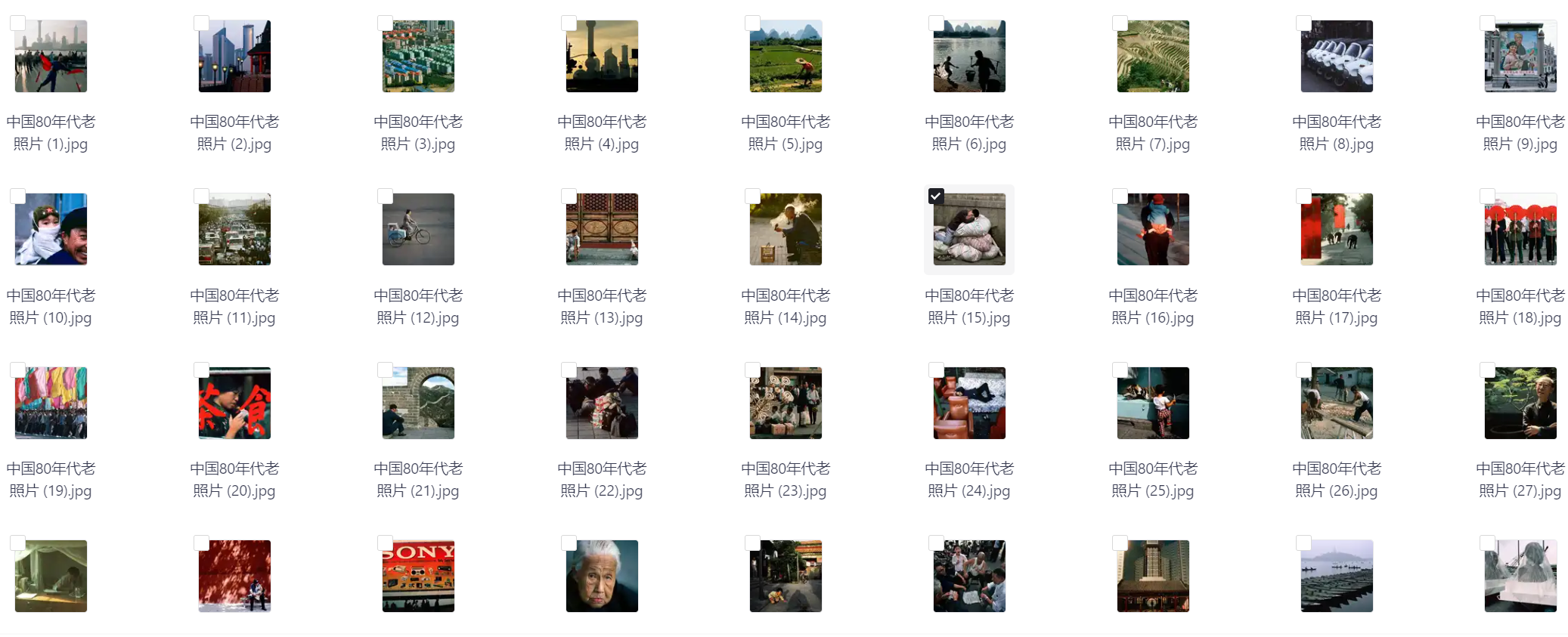Tick the checkbox on 照片 (22).jpg
This screenshot has width=1568, height=637.
click(569, 370)
